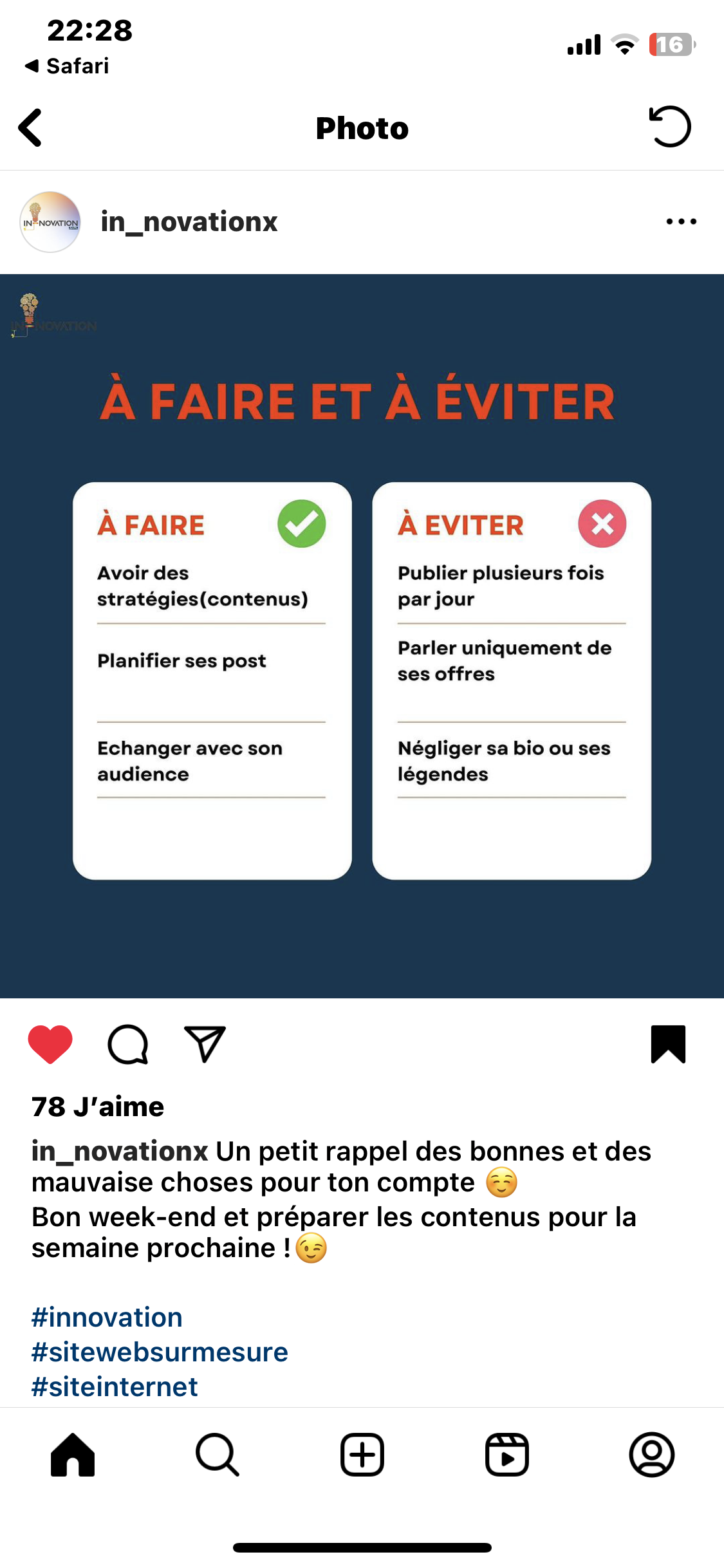Screen dimensions: 724x1568
Task: Open the #siteinternet hashtag
Action: tap(115, 1387)
